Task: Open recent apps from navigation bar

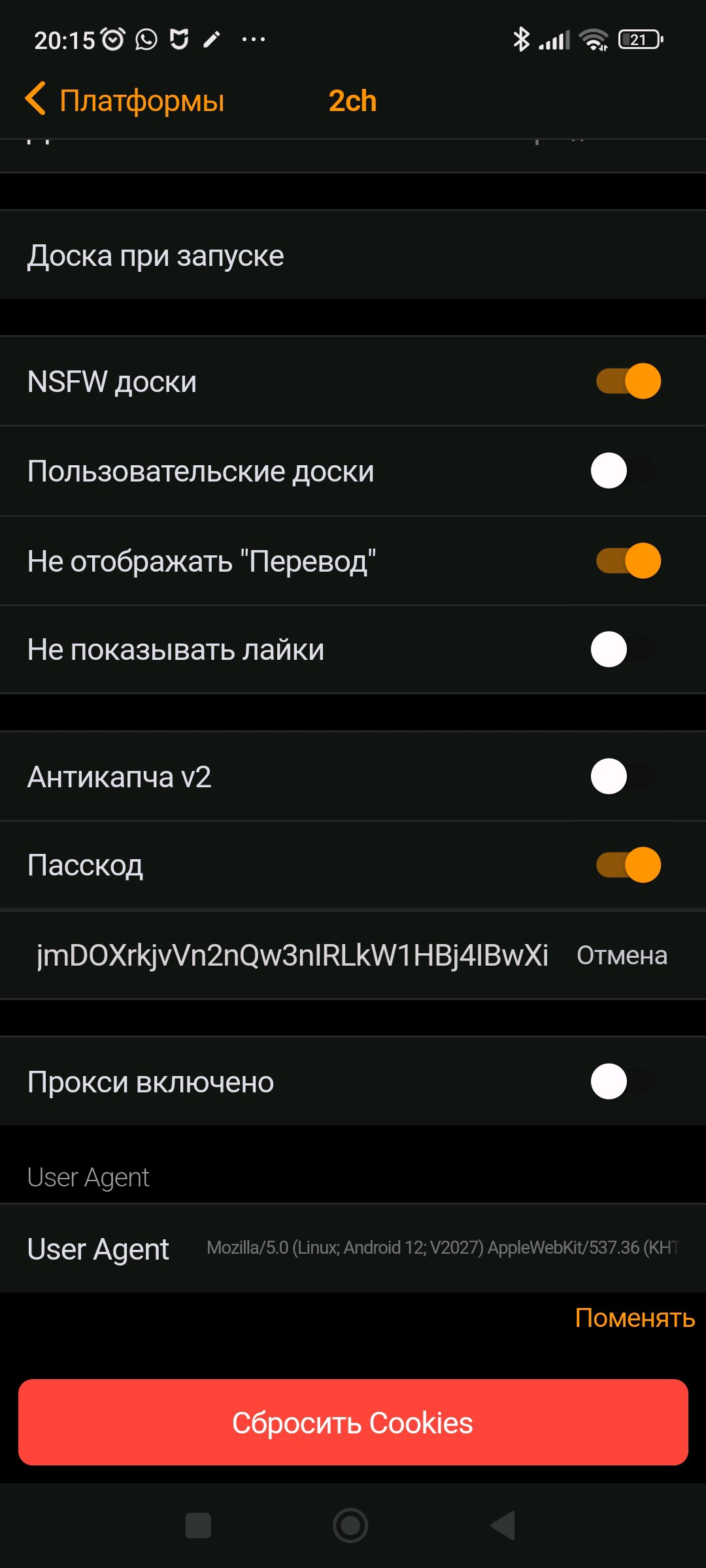Action: coord(198,1526)
